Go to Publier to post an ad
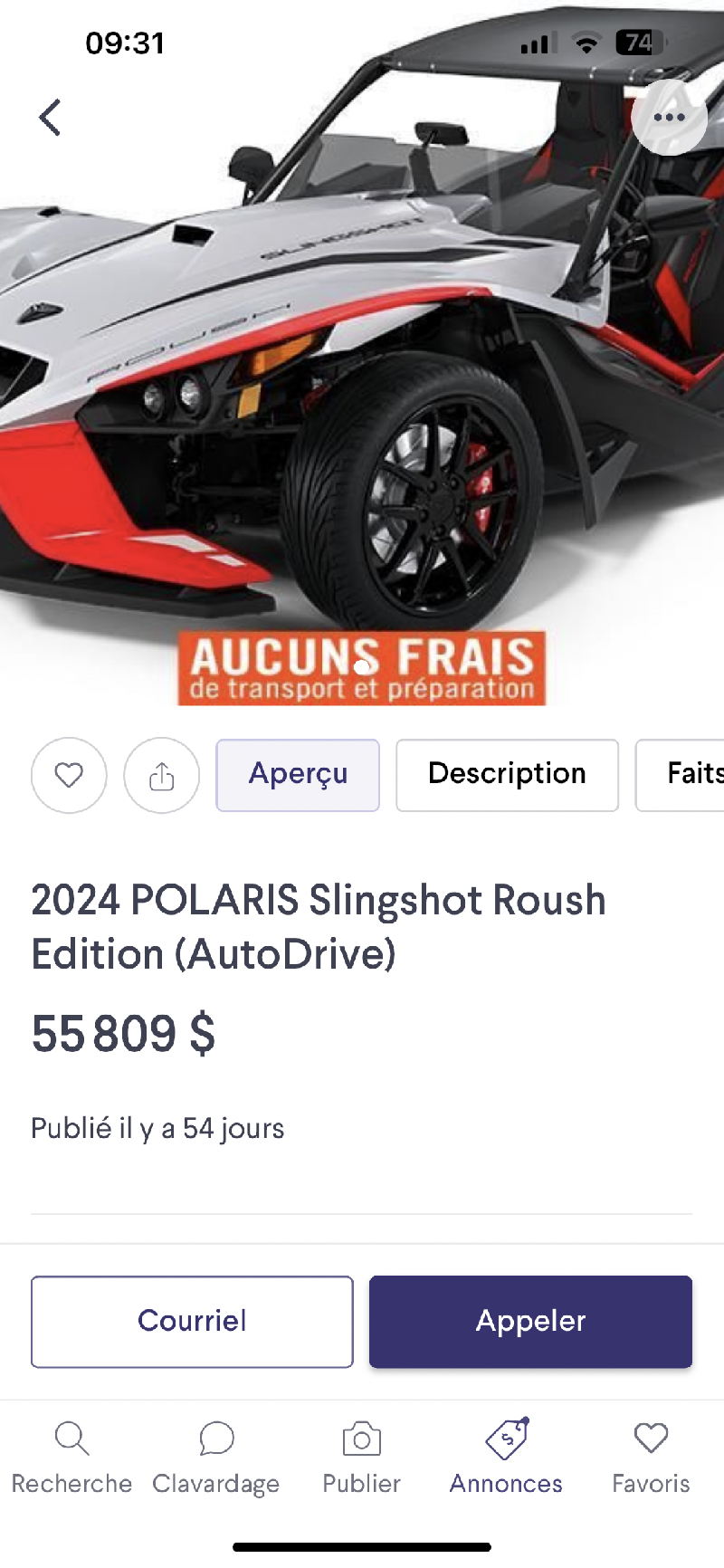724x1568 pixels. pos(361,1457)
